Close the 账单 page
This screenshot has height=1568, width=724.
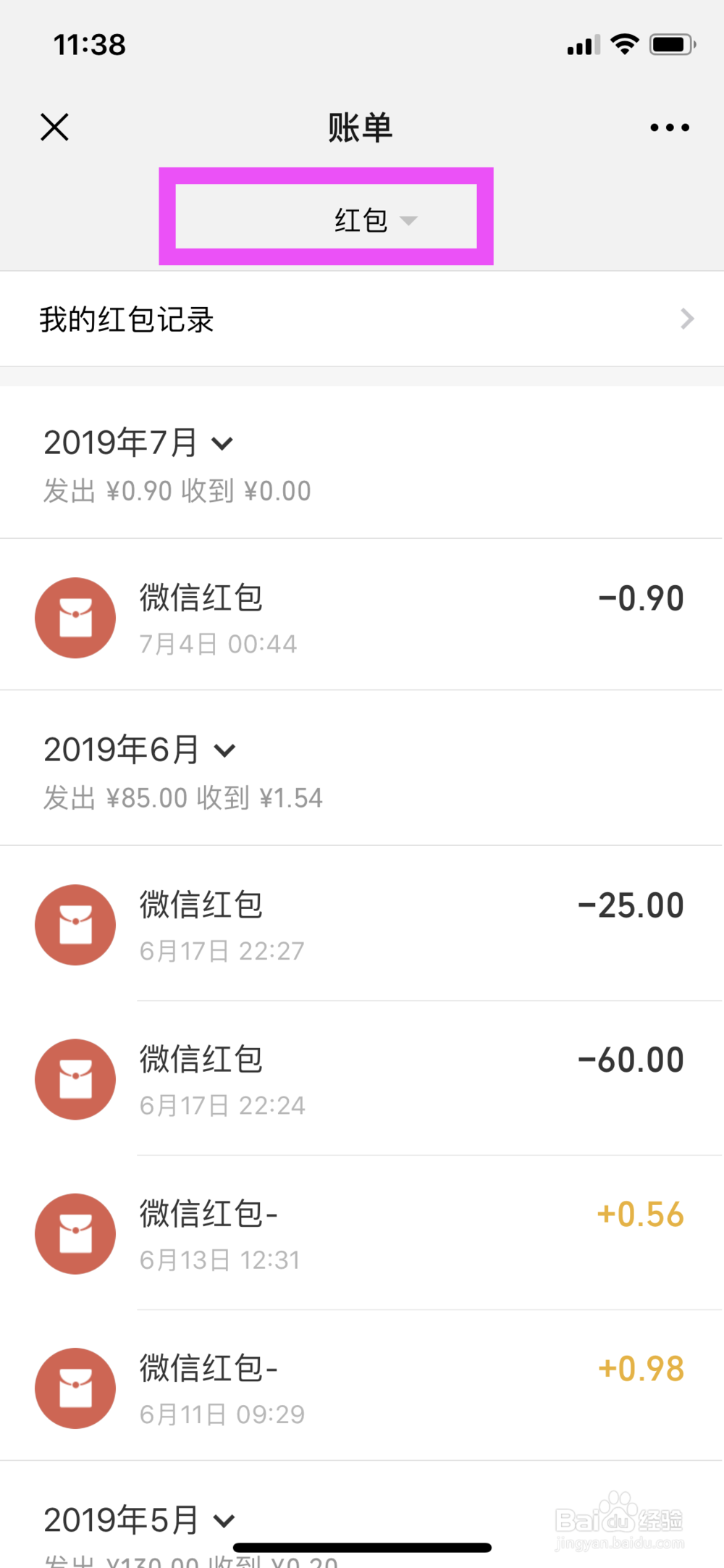[54, 127]
